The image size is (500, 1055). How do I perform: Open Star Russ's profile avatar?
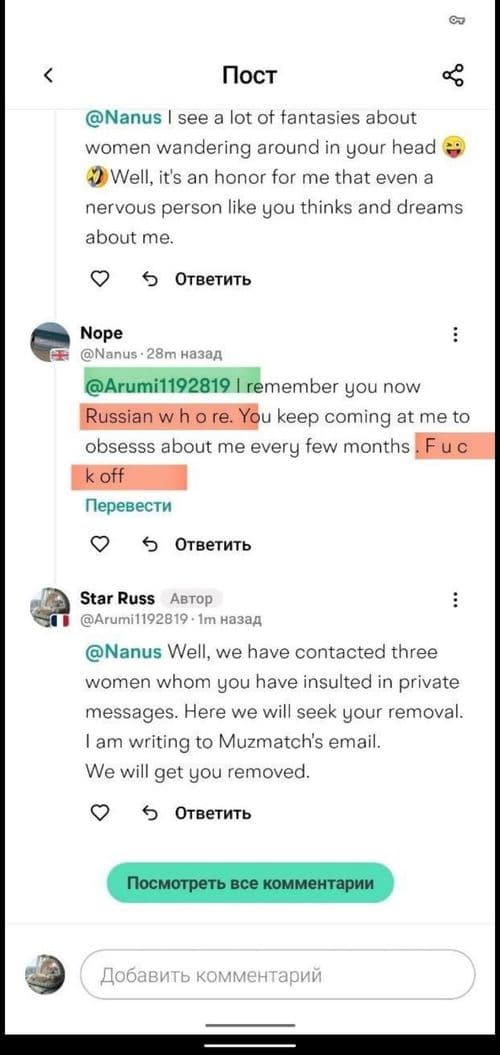[x=50, y=608]
